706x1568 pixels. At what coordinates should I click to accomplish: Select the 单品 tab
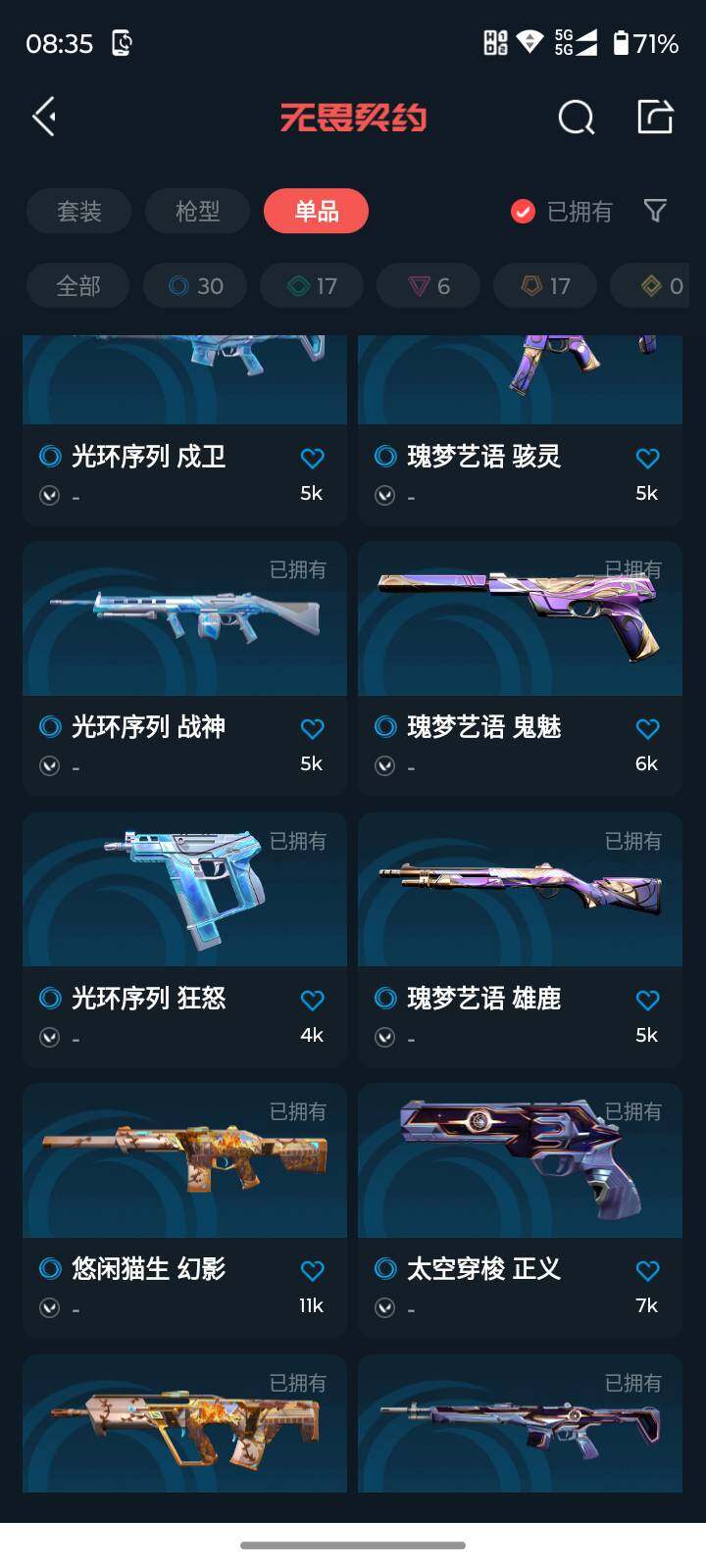[x=317, y=211]
